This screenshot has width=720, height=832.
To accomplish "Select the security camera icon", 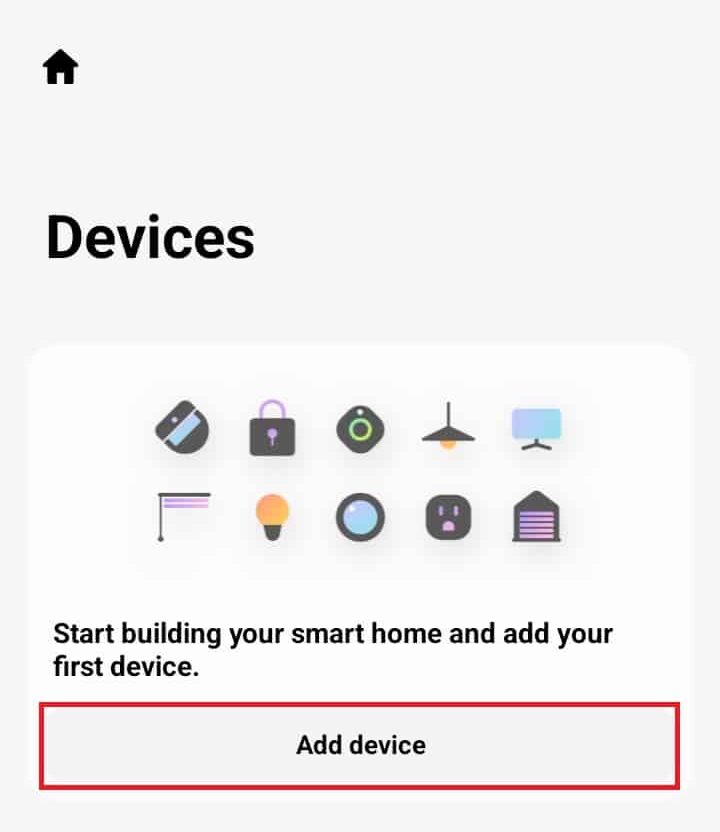I will (360, 516).
